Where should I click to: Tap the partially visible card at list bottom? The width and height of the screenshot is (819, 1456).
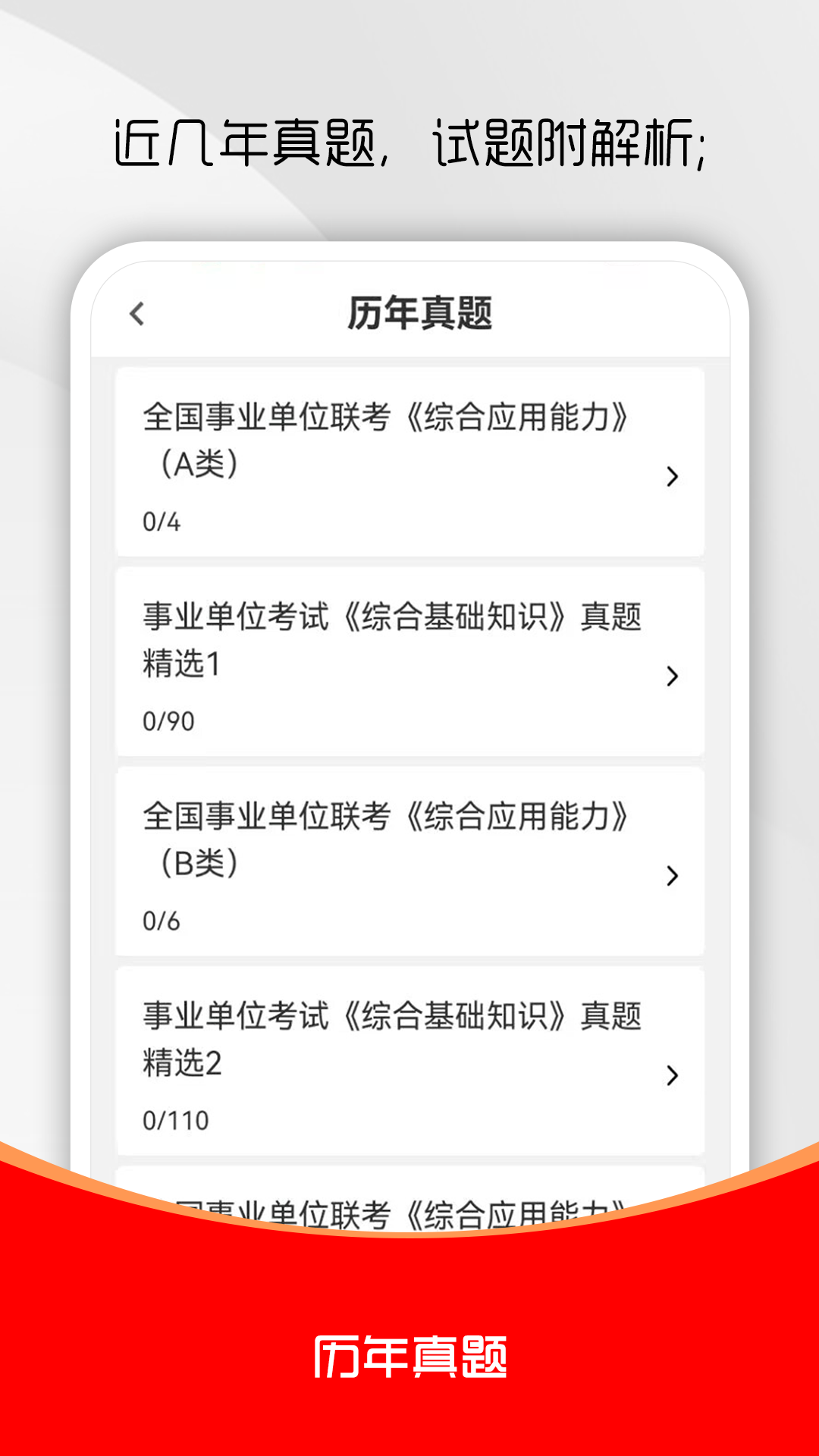pos(409,1191)
